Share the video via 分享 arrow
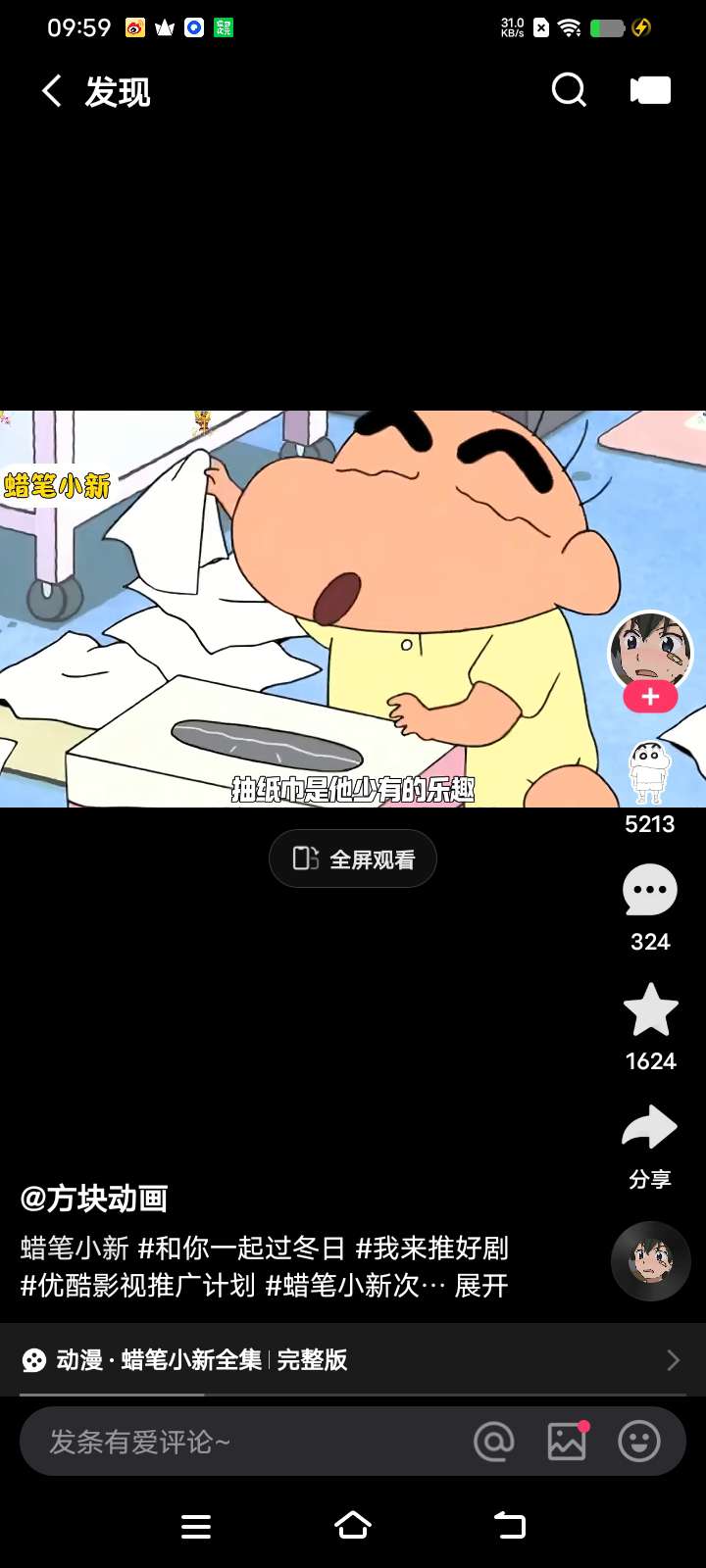Viewport: 706px width, 1568px height. click(650, 1129)
